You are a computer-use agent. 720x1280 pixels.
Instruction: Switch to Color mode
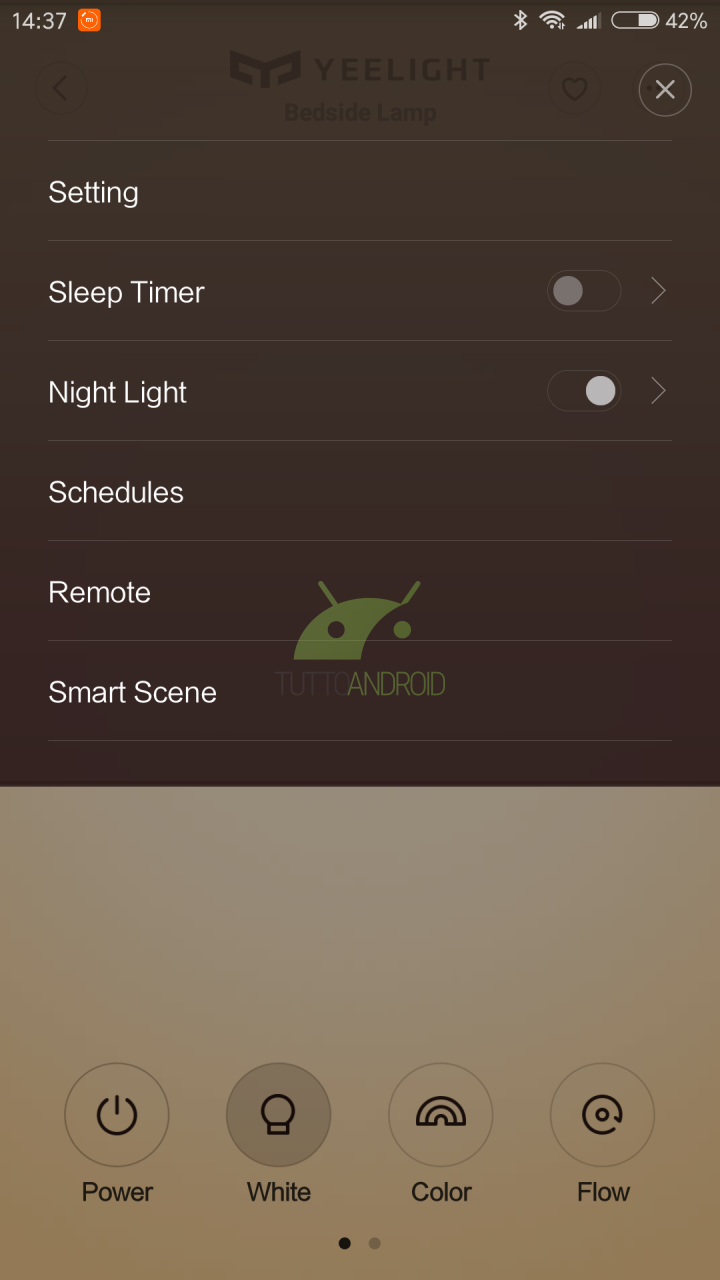(440, 1114)
